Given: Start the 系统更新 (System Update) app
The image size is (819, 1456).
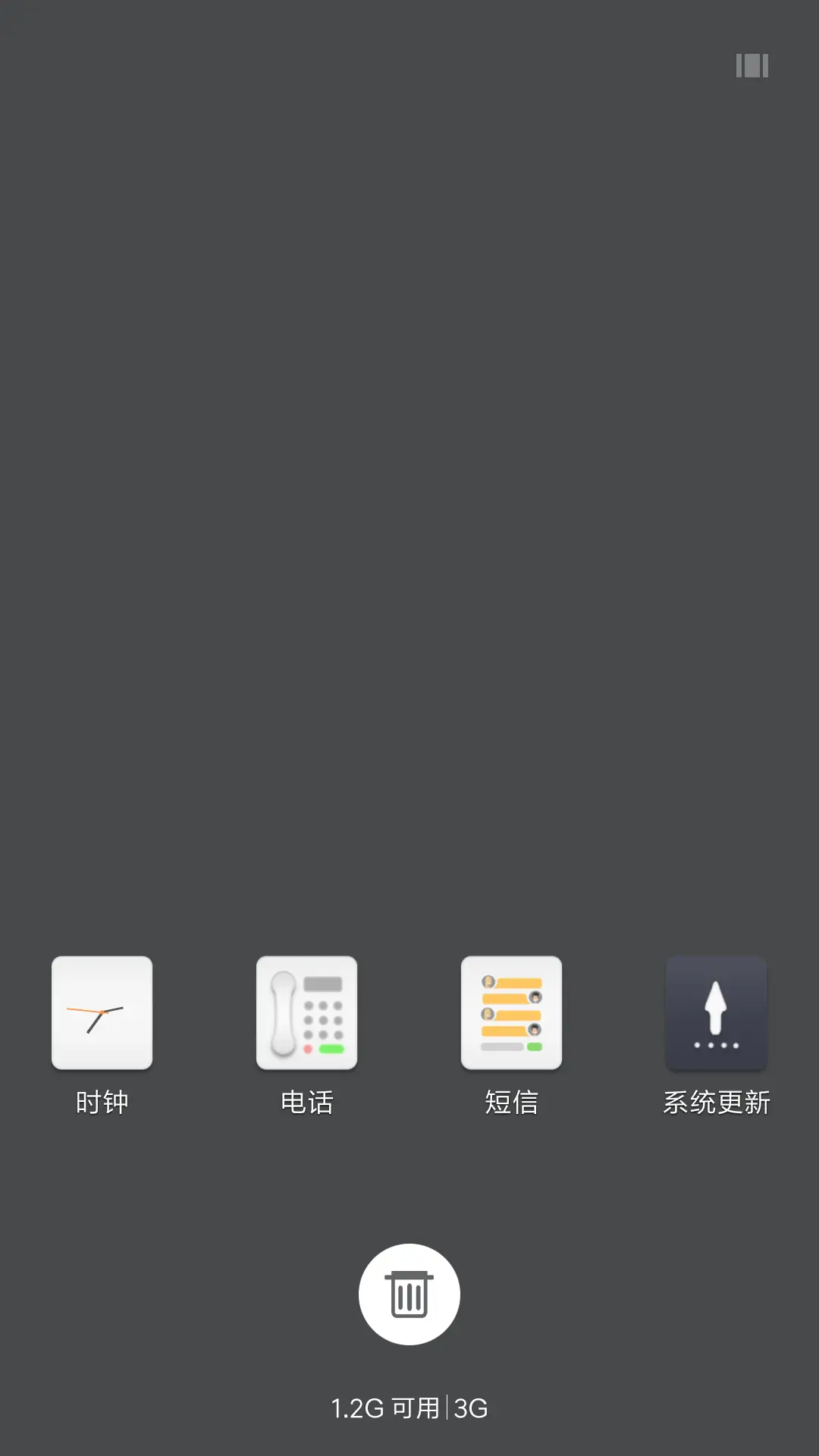Looking at the screenshot, I should [x=716, y=1012].
